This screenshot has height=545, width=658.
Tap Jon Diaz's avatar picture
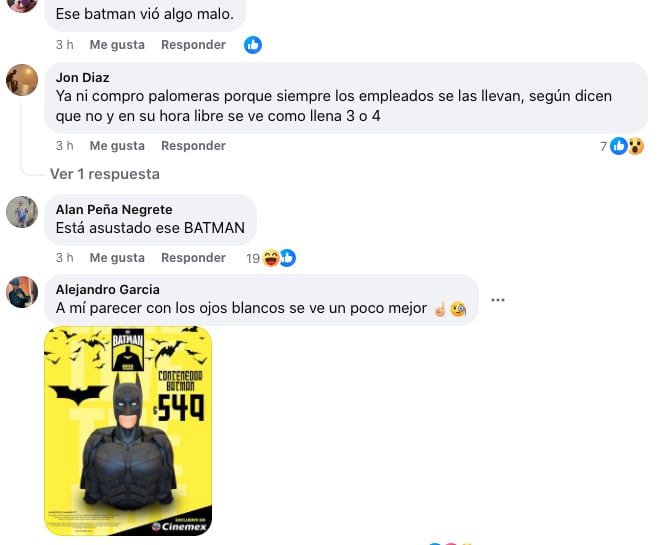click(x=22, y=81)
